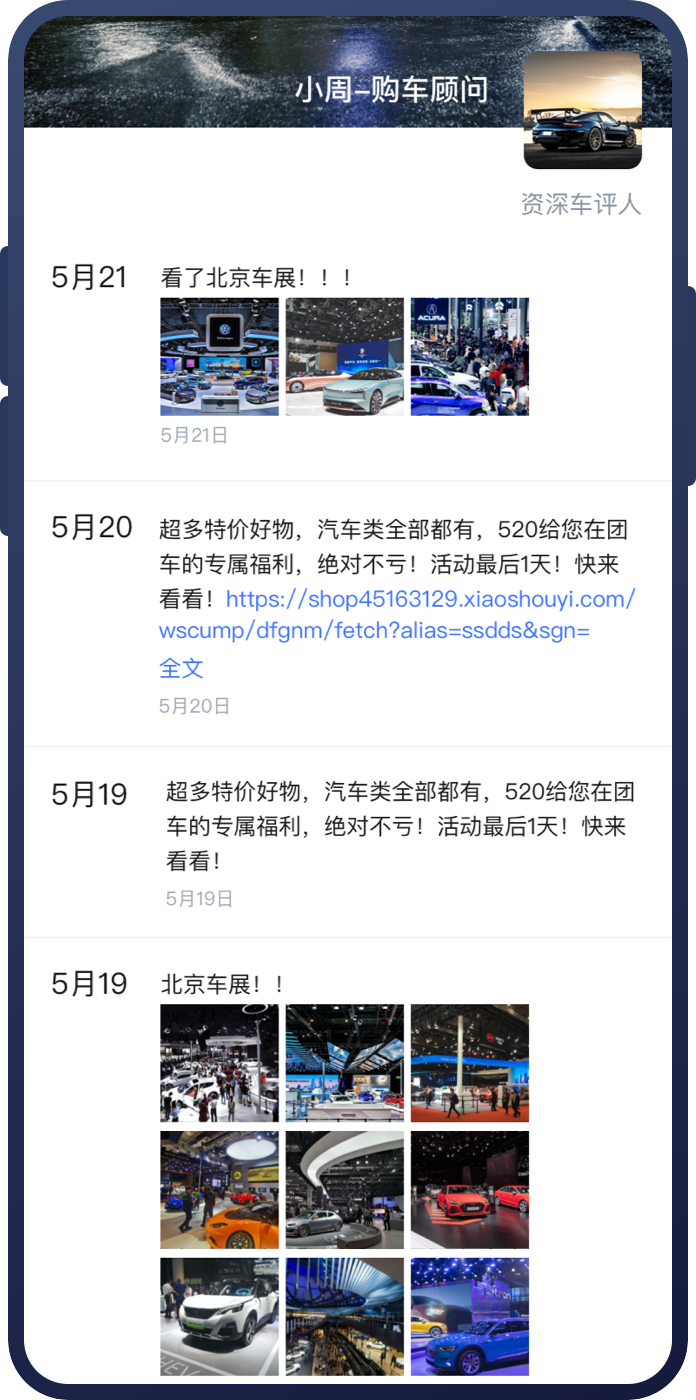This screenshot has width=696, height=1400.
Task: View the red Audi cars photo
Action: (x=470, y=1190)
